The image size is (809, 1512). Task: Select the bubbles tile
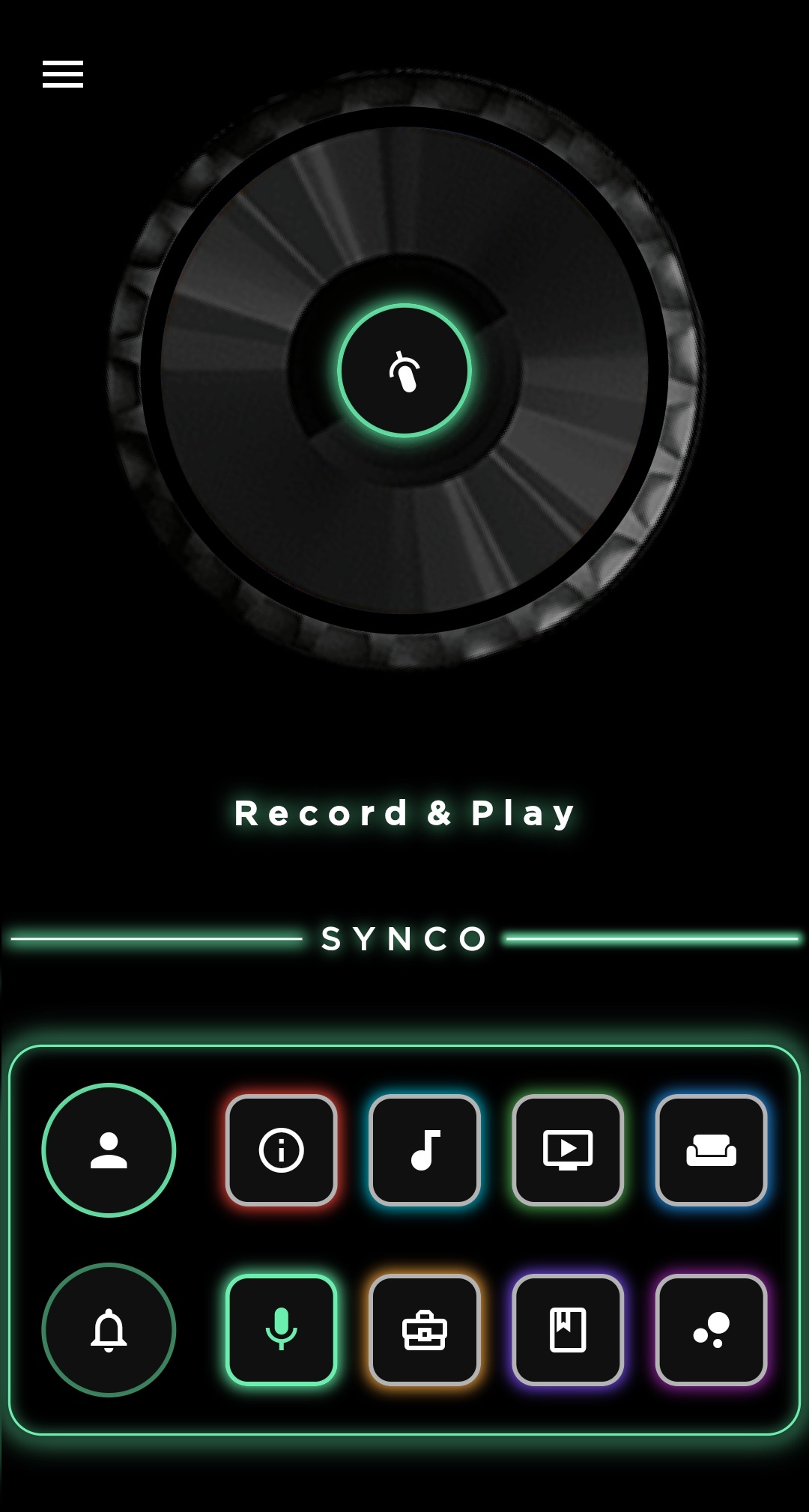click(711, 1330)
